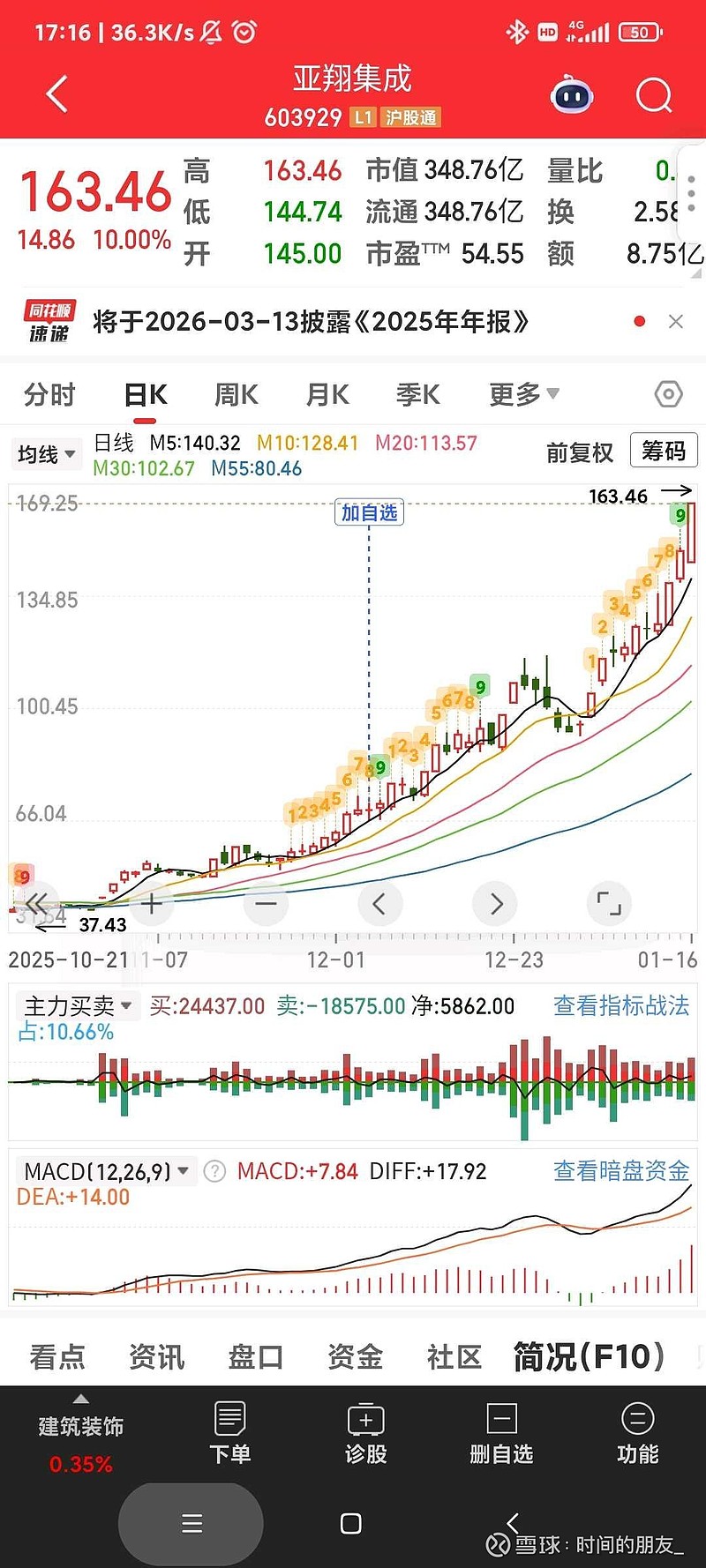The image size is (706, 1568).
Task: Tap the AI robot assistant icon
Action: point(572,95)
